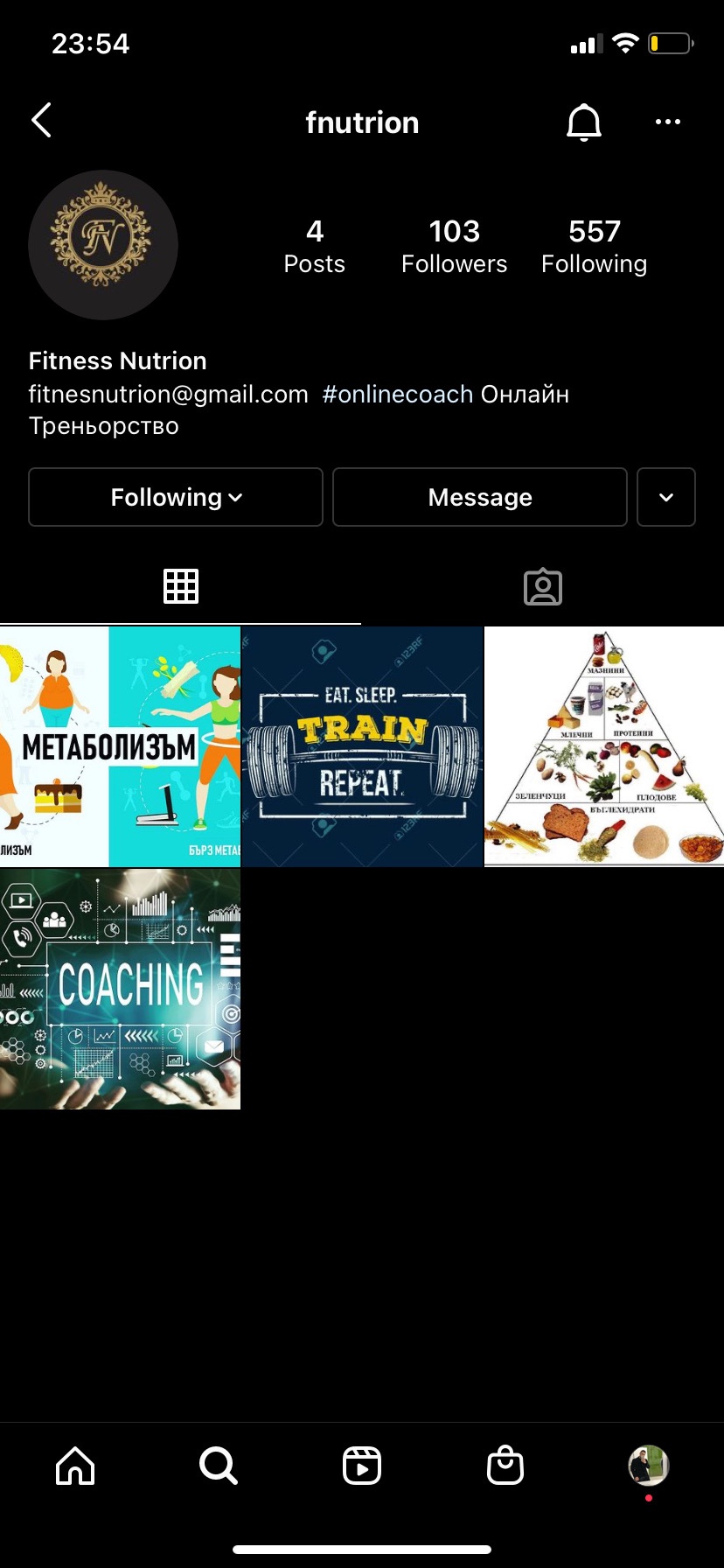The width and height of the screenshot is (724, 1568).
Task: Open the МЕТАБОЛИЗЪМ post
Action: [x=120, y=746]
